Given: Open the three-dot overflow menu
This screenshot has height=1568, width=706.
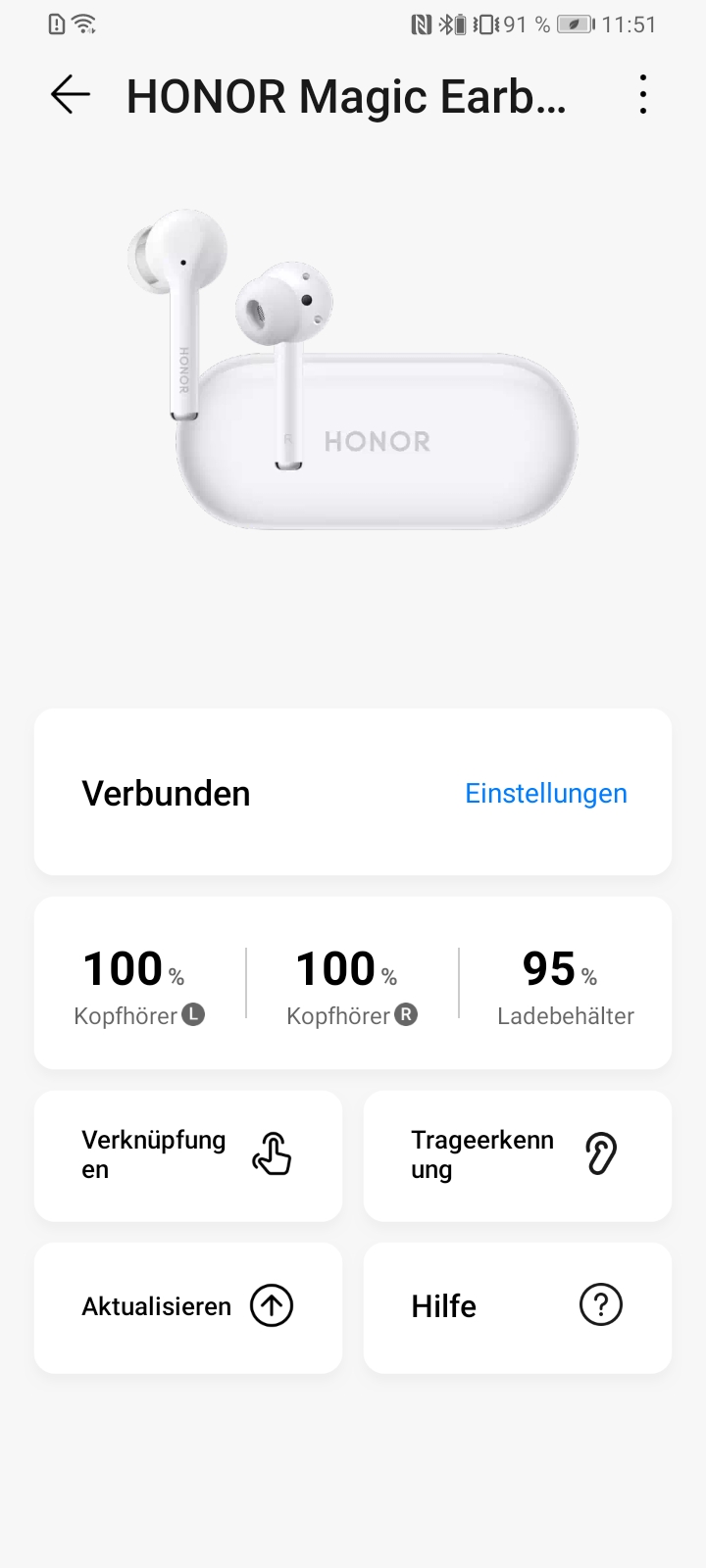Looking at the screenshot, I should point(642,95).
